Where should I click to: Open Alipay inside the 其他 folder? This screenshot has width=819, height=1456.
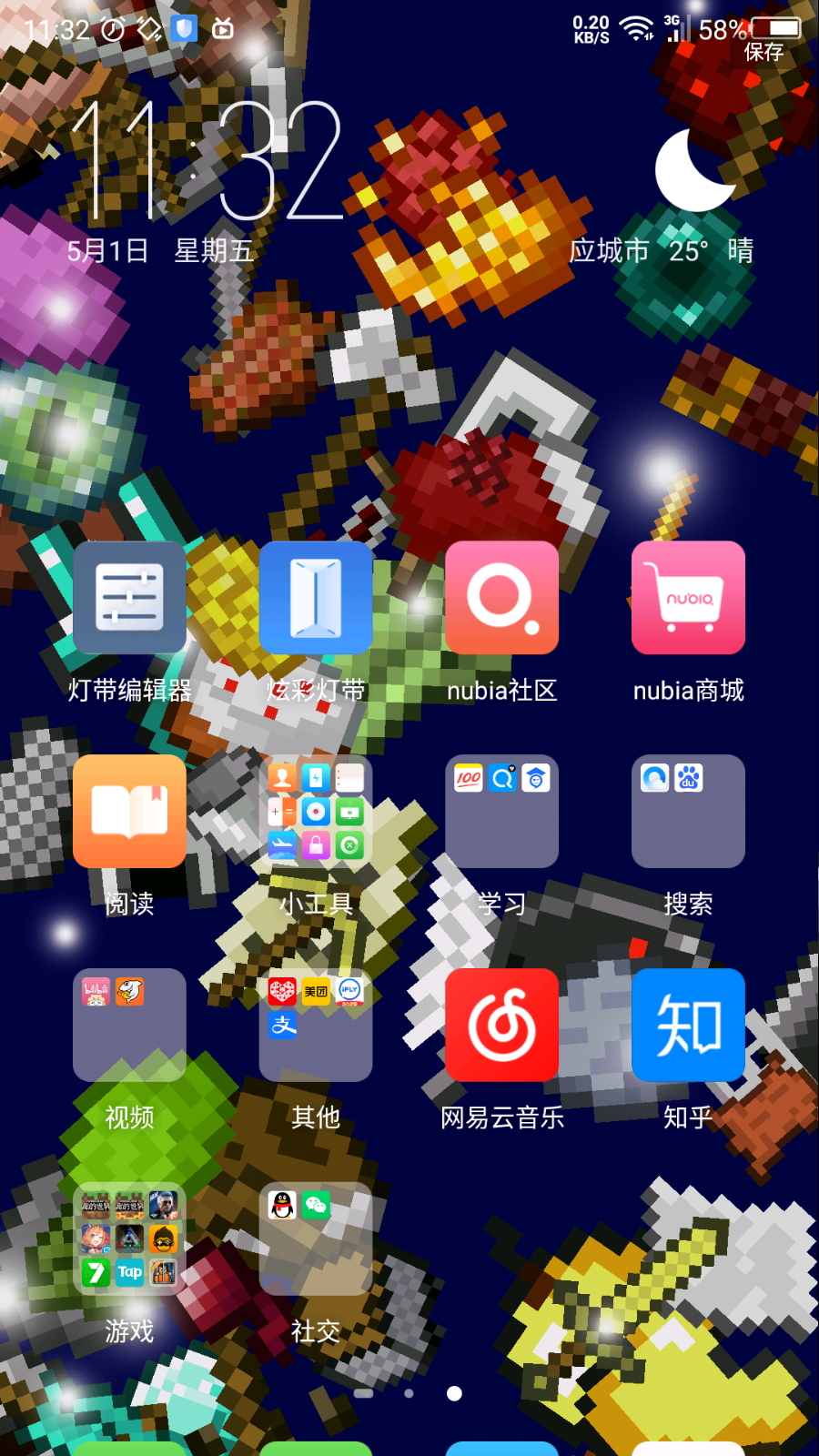(x=283, y=1026)
